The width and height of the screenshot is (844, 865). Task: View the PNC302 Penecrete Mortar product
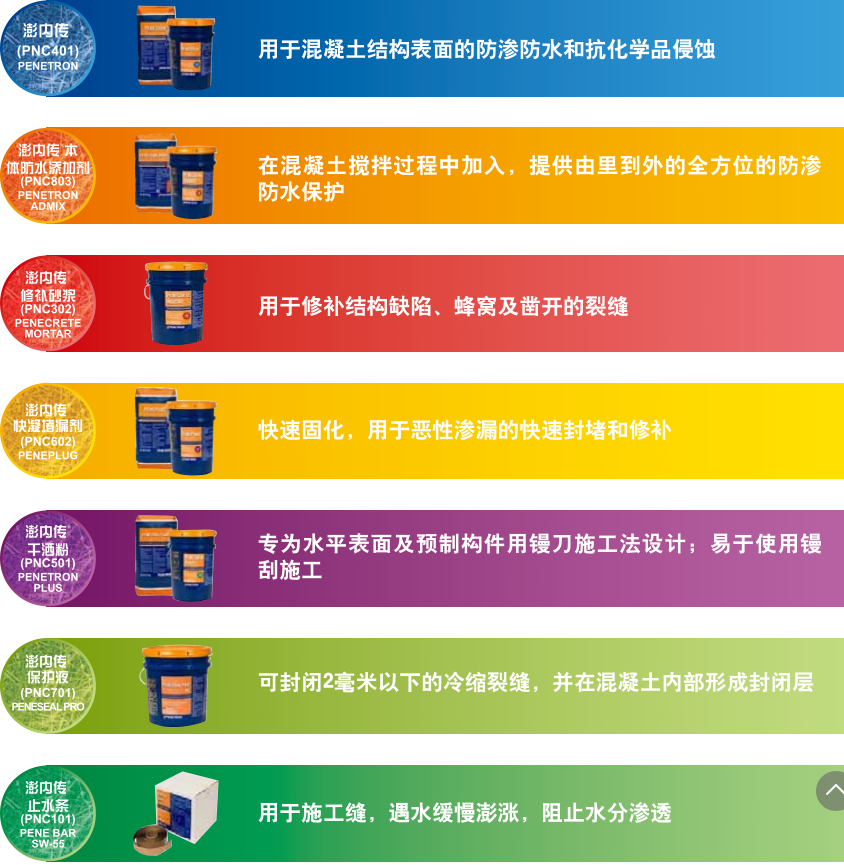(x=420, y=304)
